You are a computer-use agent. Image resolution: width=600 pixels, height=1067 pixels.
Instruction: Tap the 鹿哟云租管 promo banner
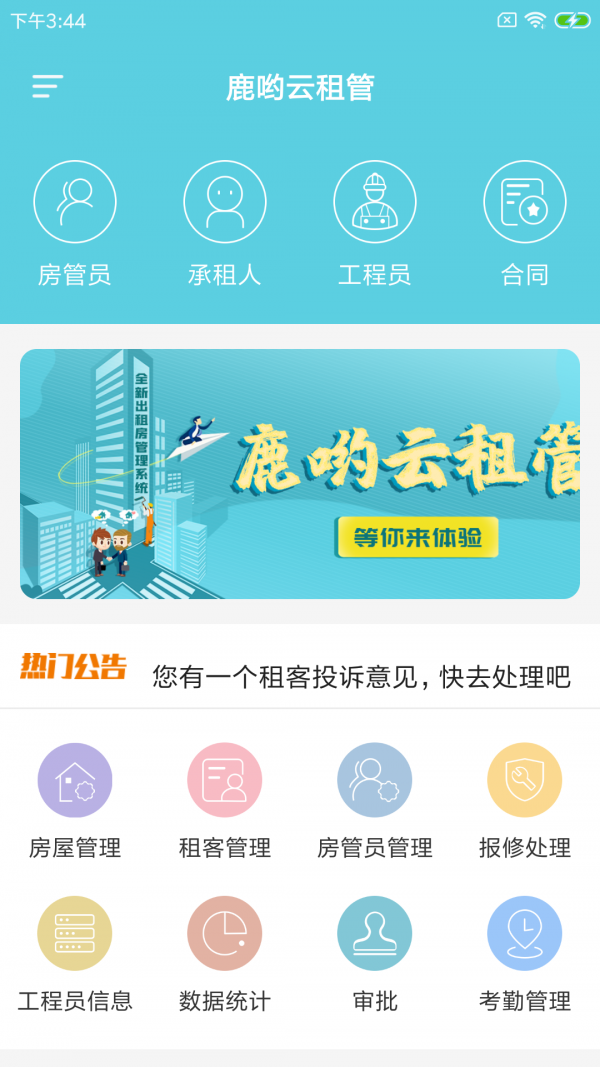tap(300, 474)
